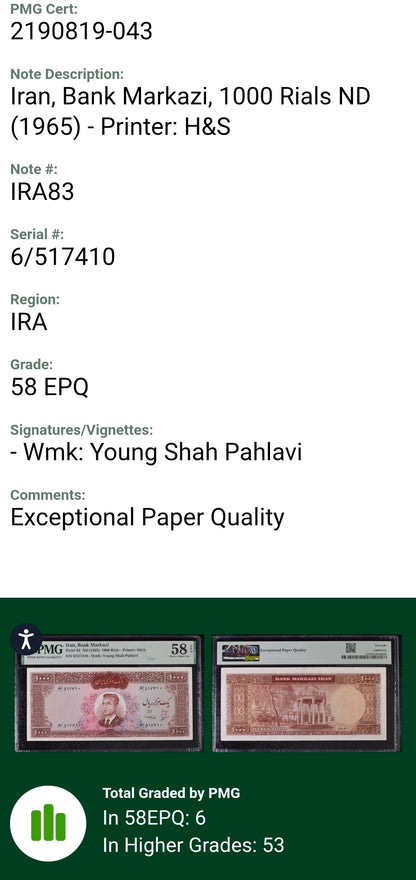View the banknote back image

307,693
